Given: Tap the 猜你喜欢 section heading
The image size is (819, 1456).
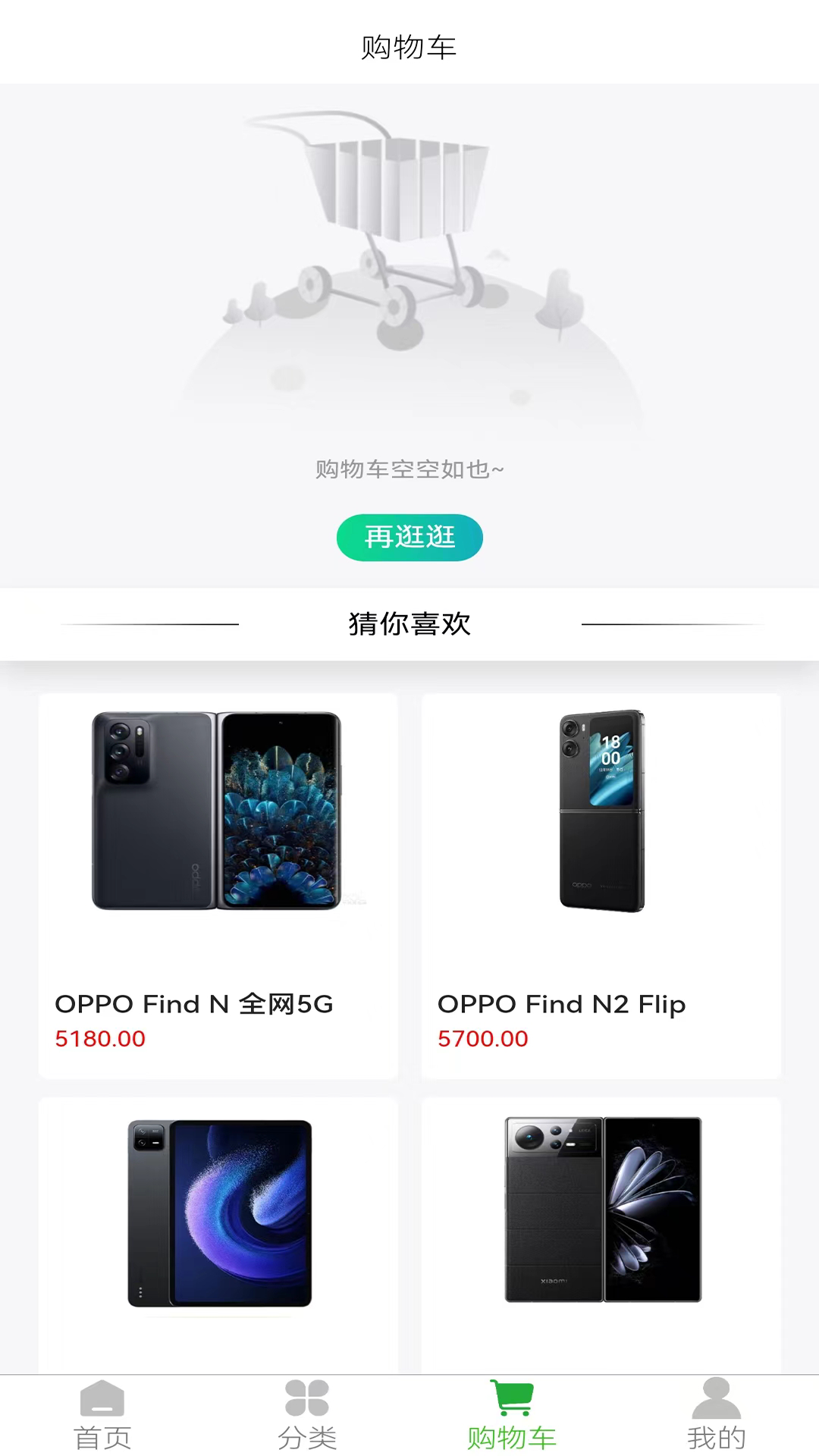Looking at the screenshot, I should click(x=409, y=624).
